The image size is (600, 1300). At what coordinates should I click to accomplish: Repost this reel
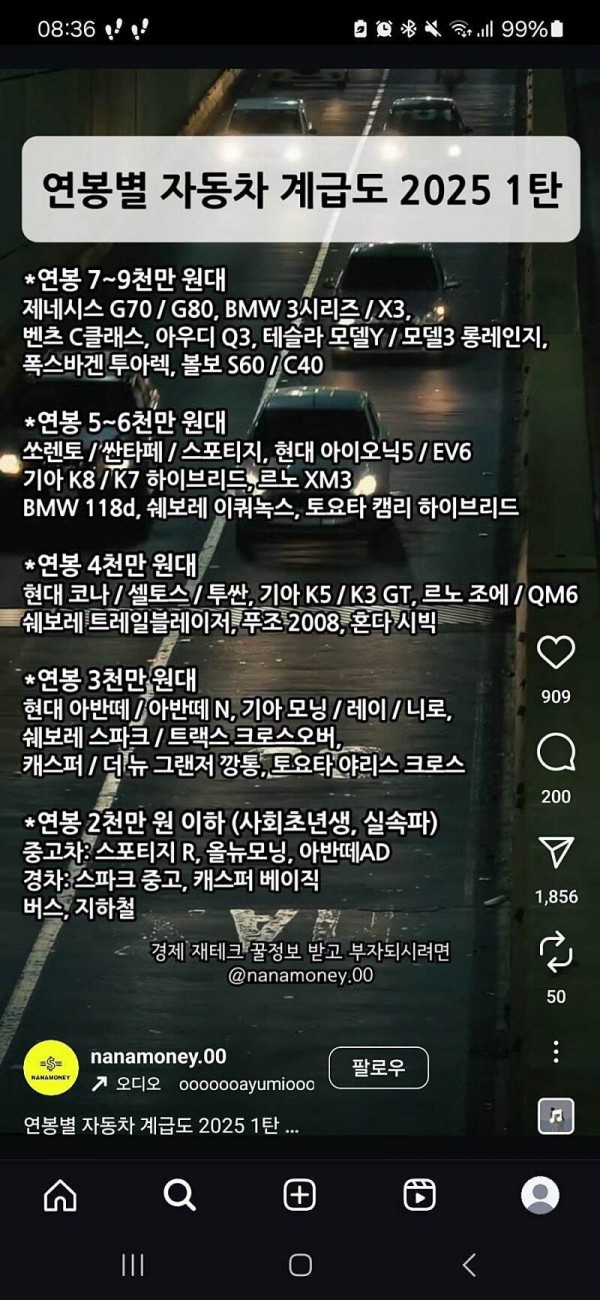click(556, 952)
